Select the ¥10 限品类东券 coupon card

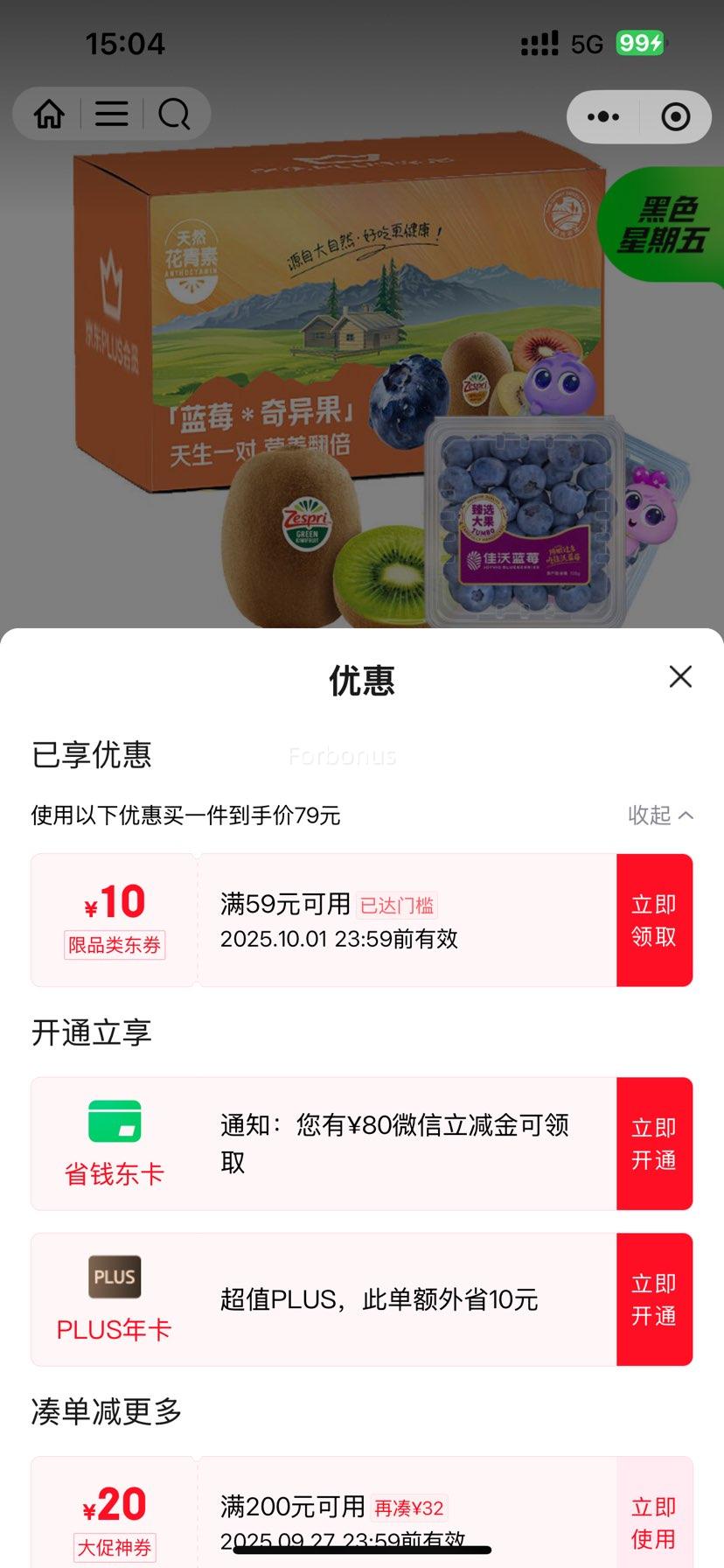point(113,920)
